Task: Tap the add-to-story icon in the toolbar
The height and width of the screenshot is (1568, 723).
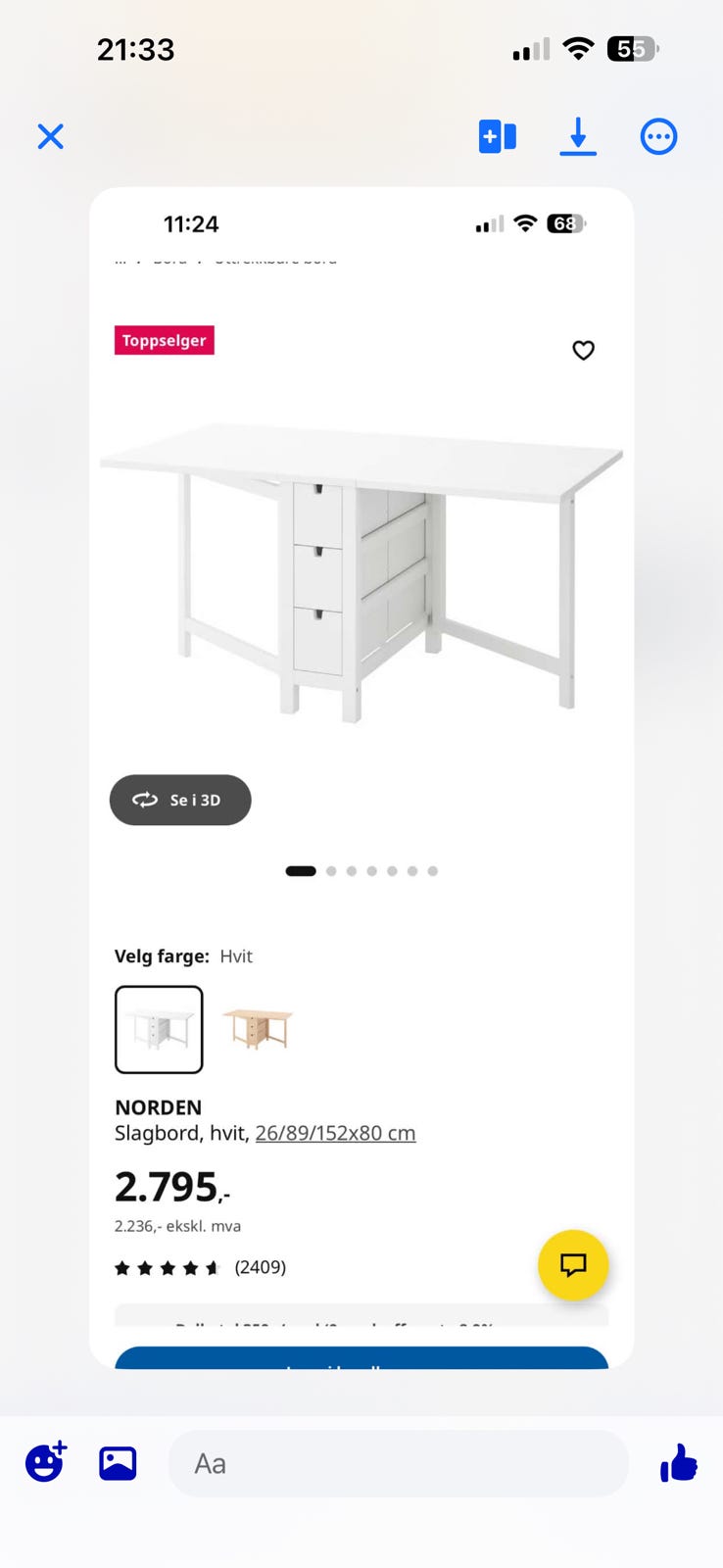Action: point(498,136)
